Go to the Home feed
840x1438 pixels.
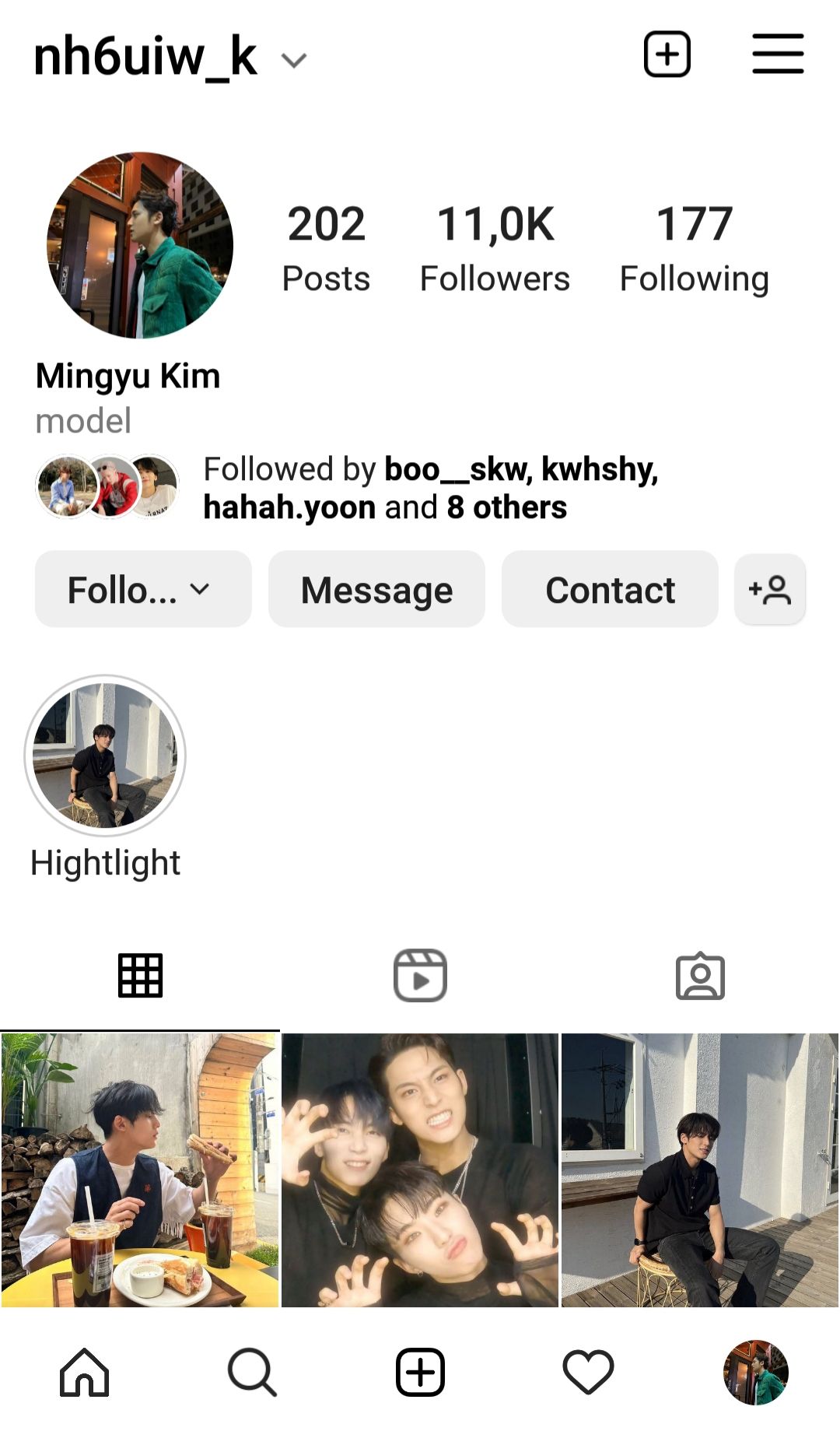[x=84, y=1372]
